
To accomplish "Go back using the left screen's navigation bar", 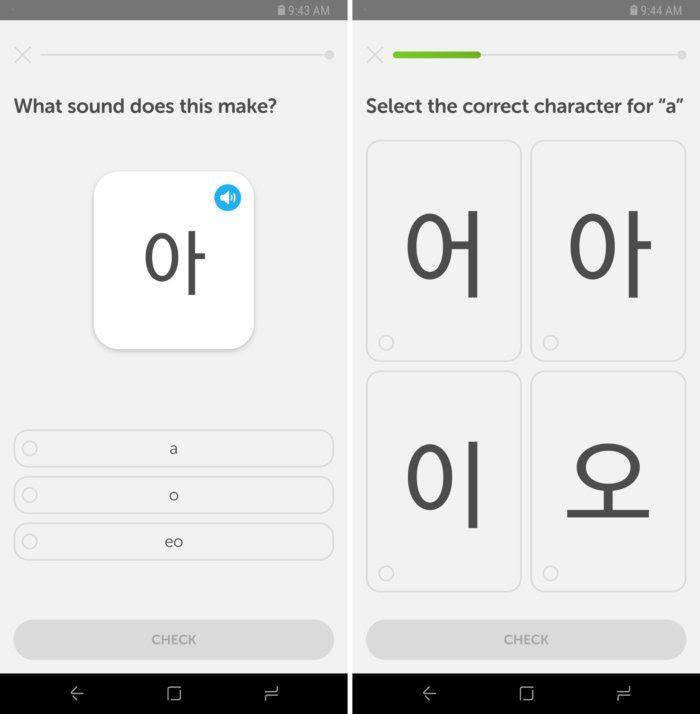I will tap(77, 694).
